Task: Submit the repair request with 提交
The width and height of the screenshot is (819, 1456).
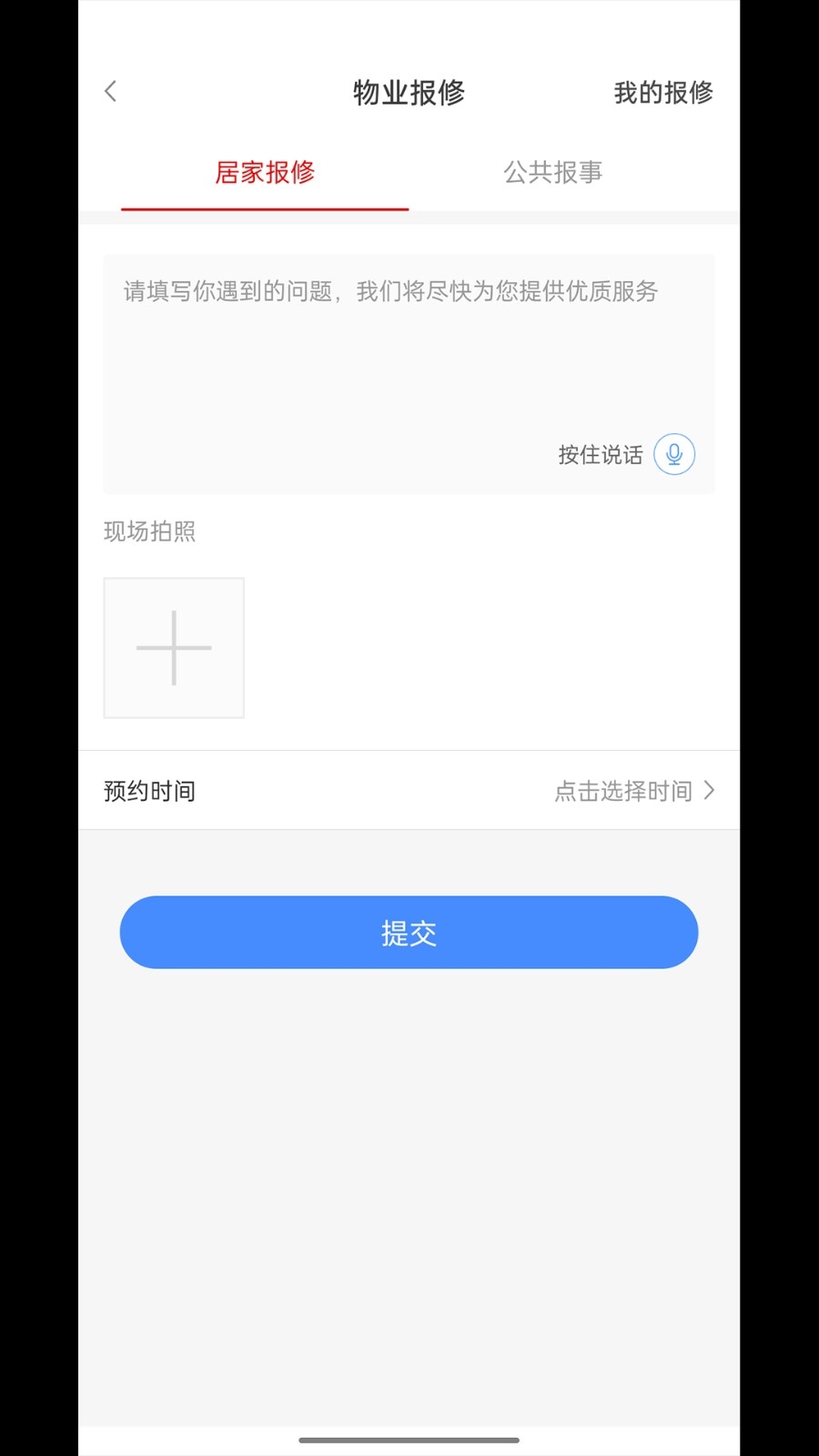Action: pyautogui.click(x=409, y=933)
